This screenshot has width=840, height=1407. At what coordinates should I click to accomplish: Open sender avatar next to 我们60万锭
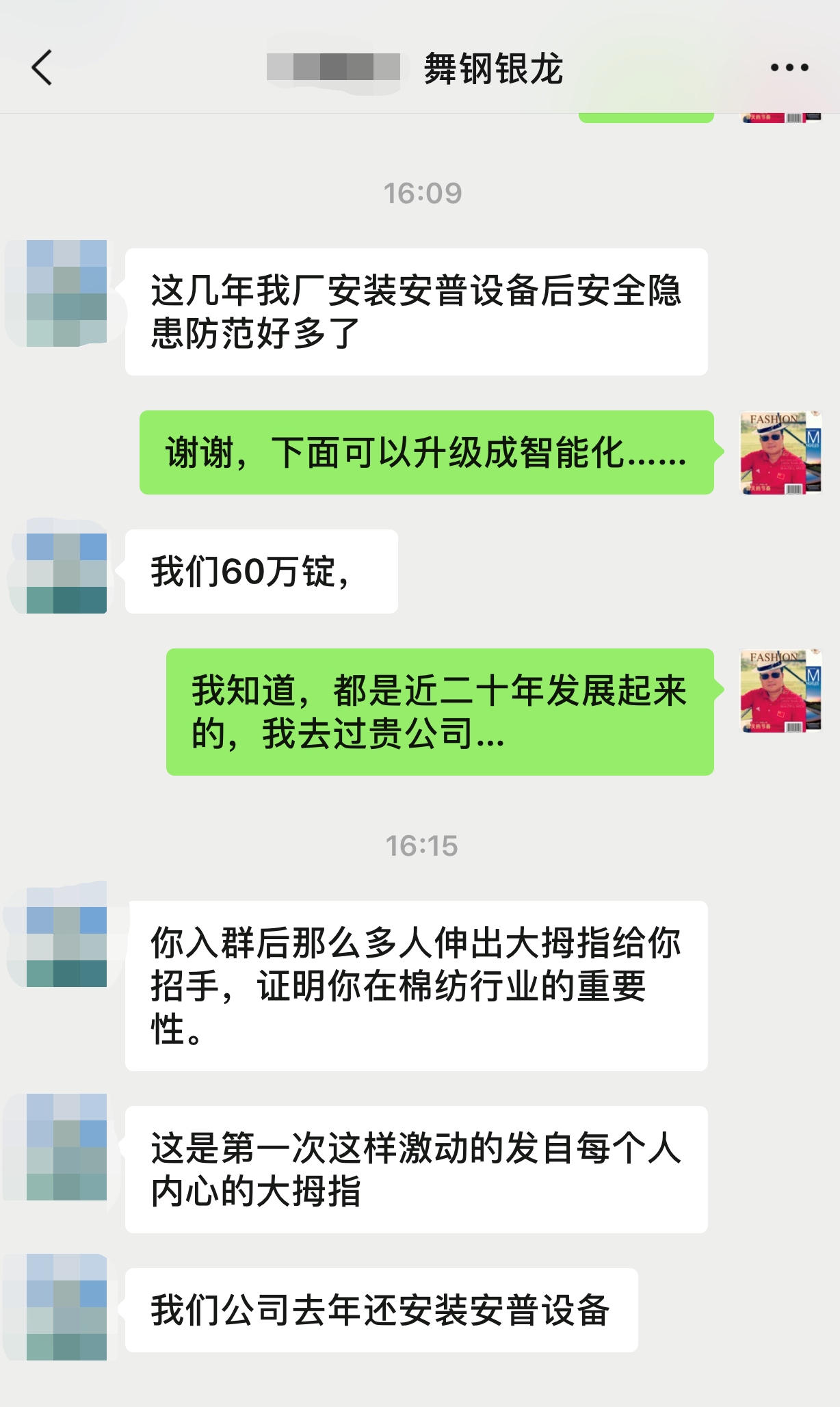click(66, 573)
